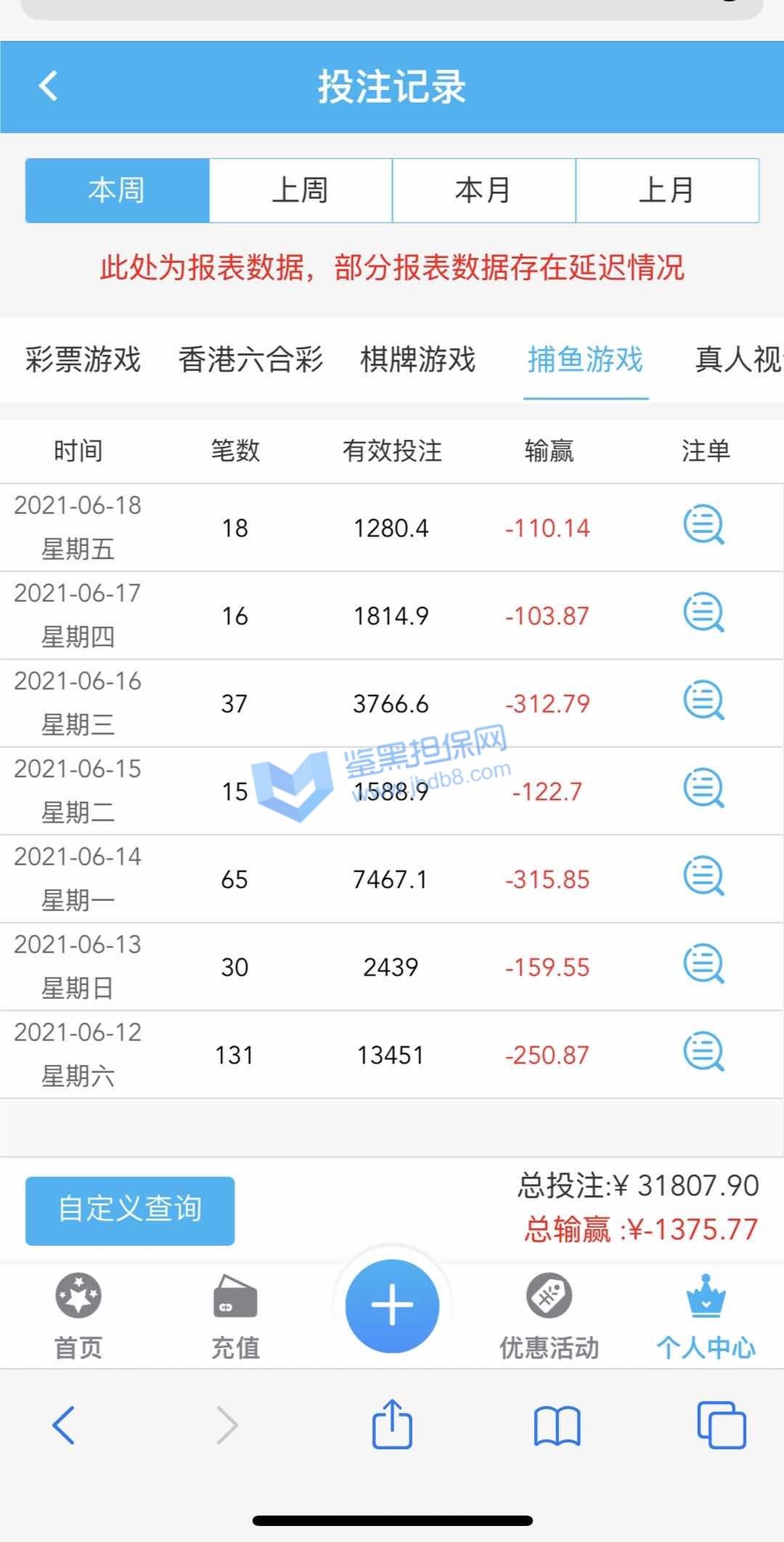View bet slips for 2021-06-16

703,701
